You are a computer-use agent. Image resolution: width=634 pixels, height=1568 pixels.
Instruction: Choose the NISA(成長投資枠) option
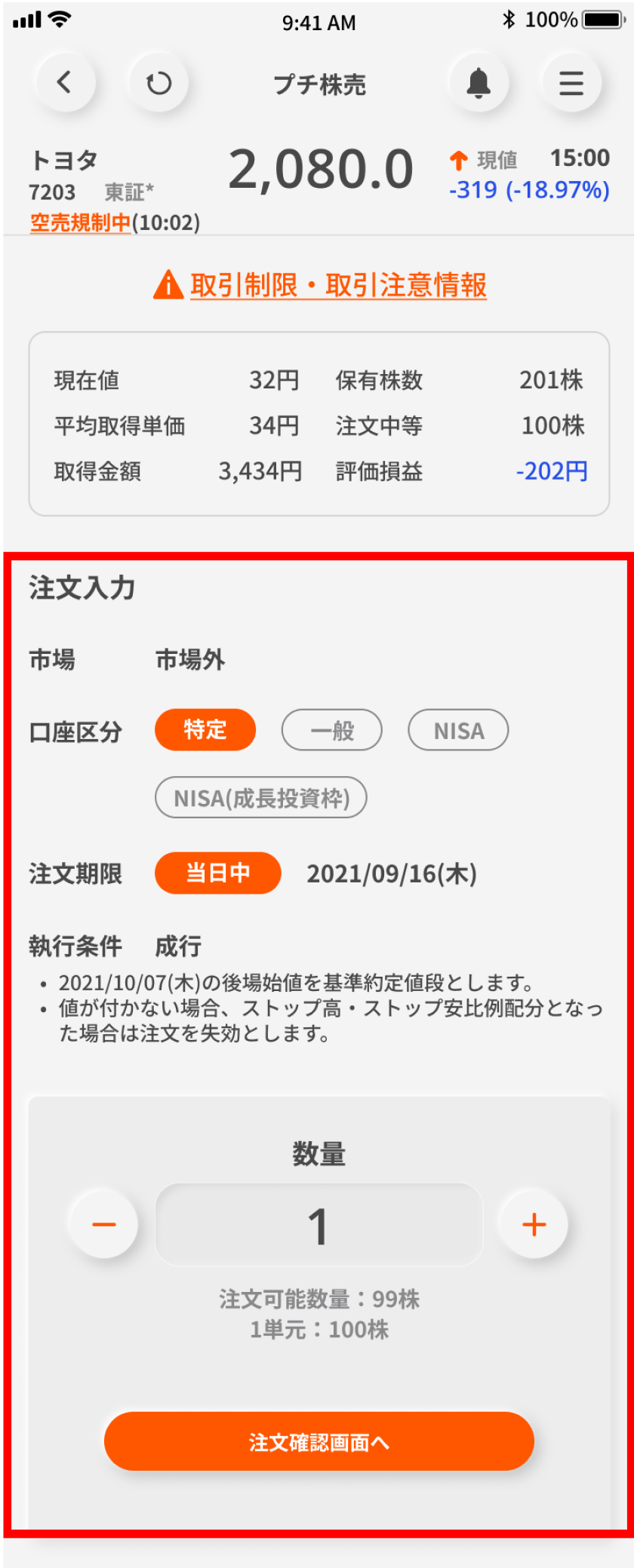(261, 798)
